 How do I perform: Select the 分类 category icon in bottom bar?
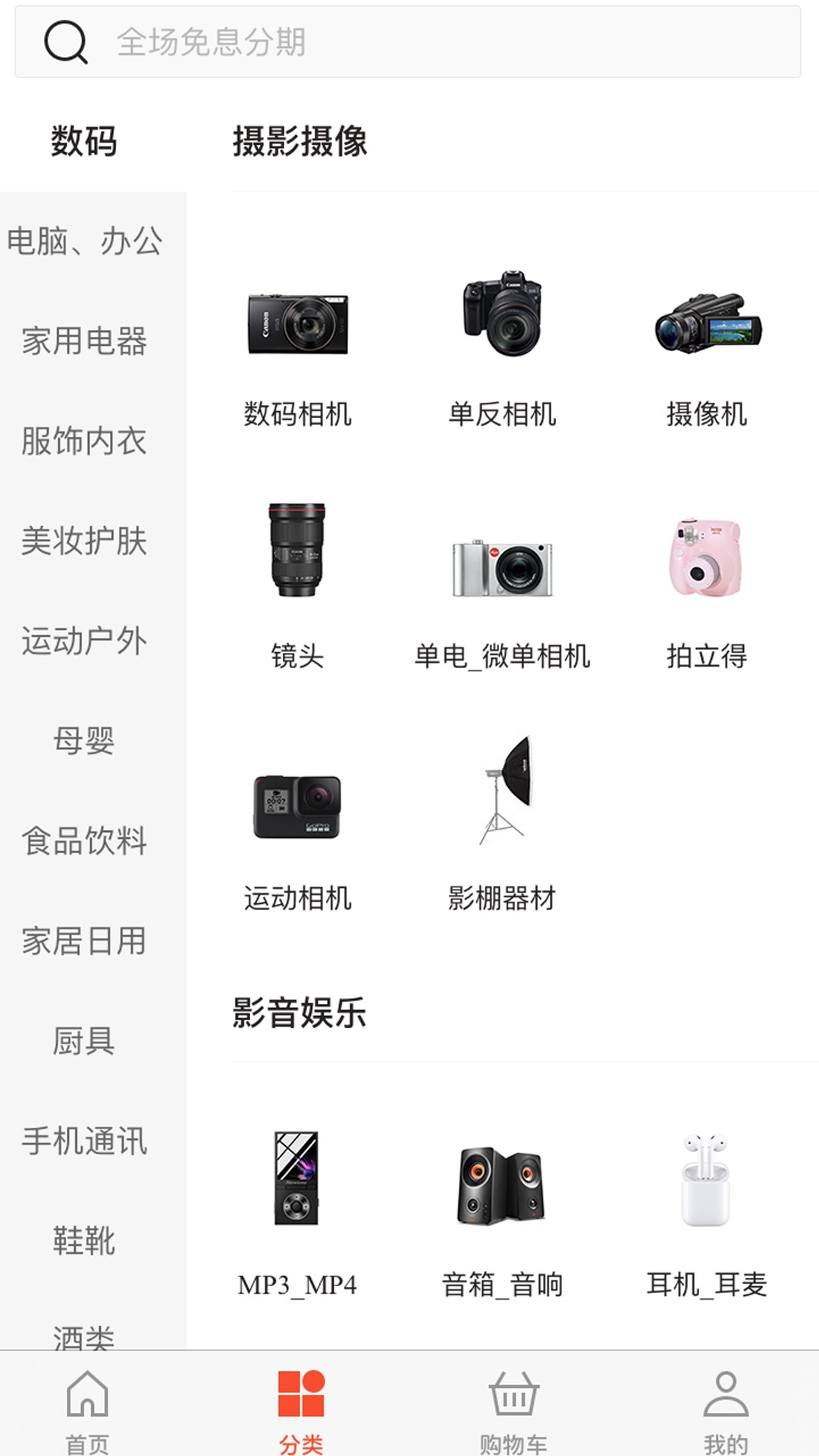click(301, 1410)
